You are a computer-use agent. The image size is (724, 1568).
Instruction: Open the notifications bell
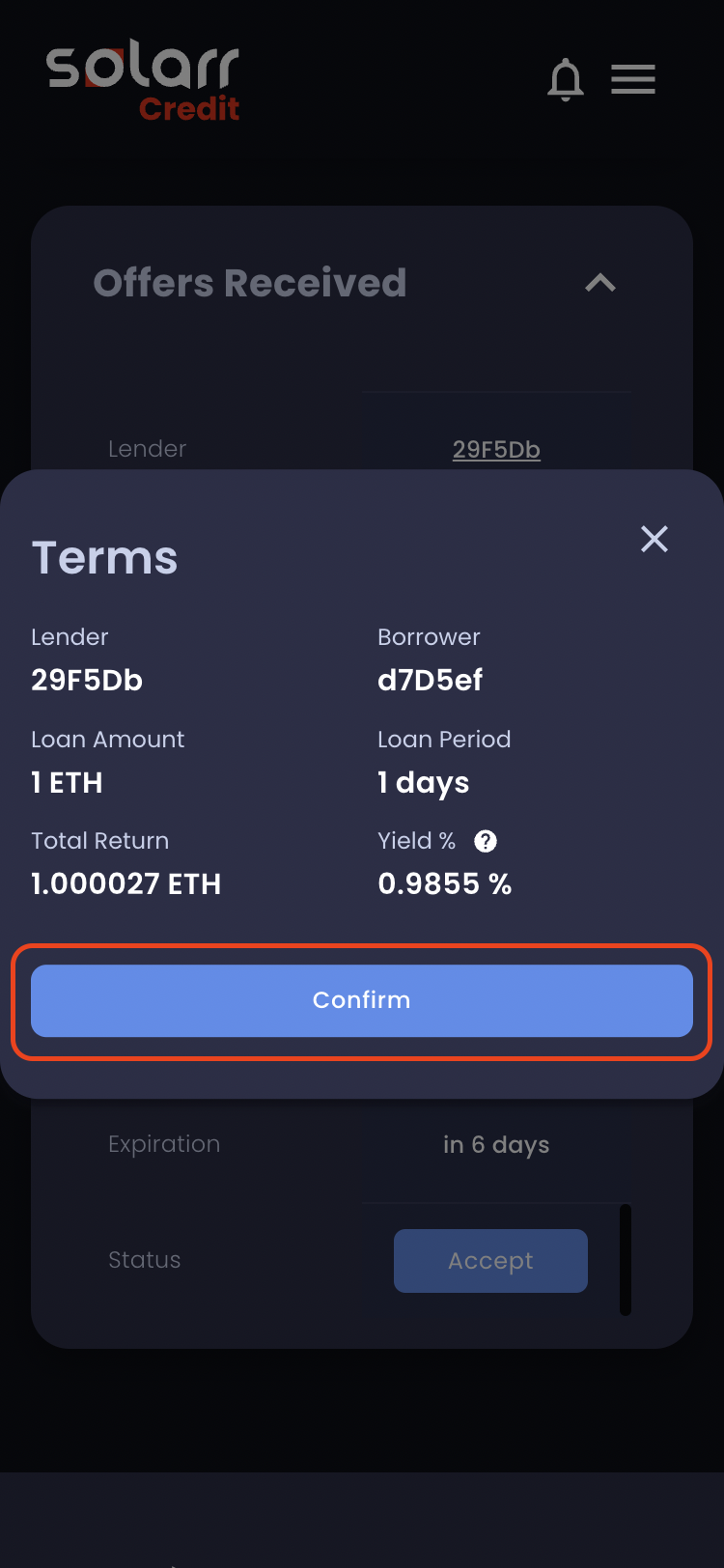(x=566, y=79)
